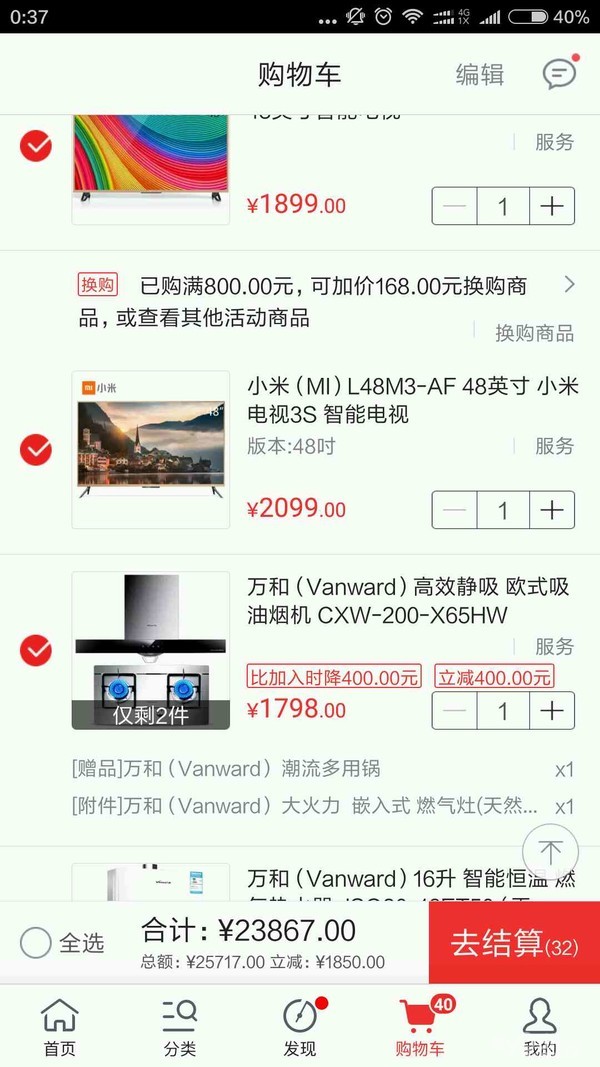Switch to the 我的 tab
The image size is (600, 1067).
tap(540, 1027)
